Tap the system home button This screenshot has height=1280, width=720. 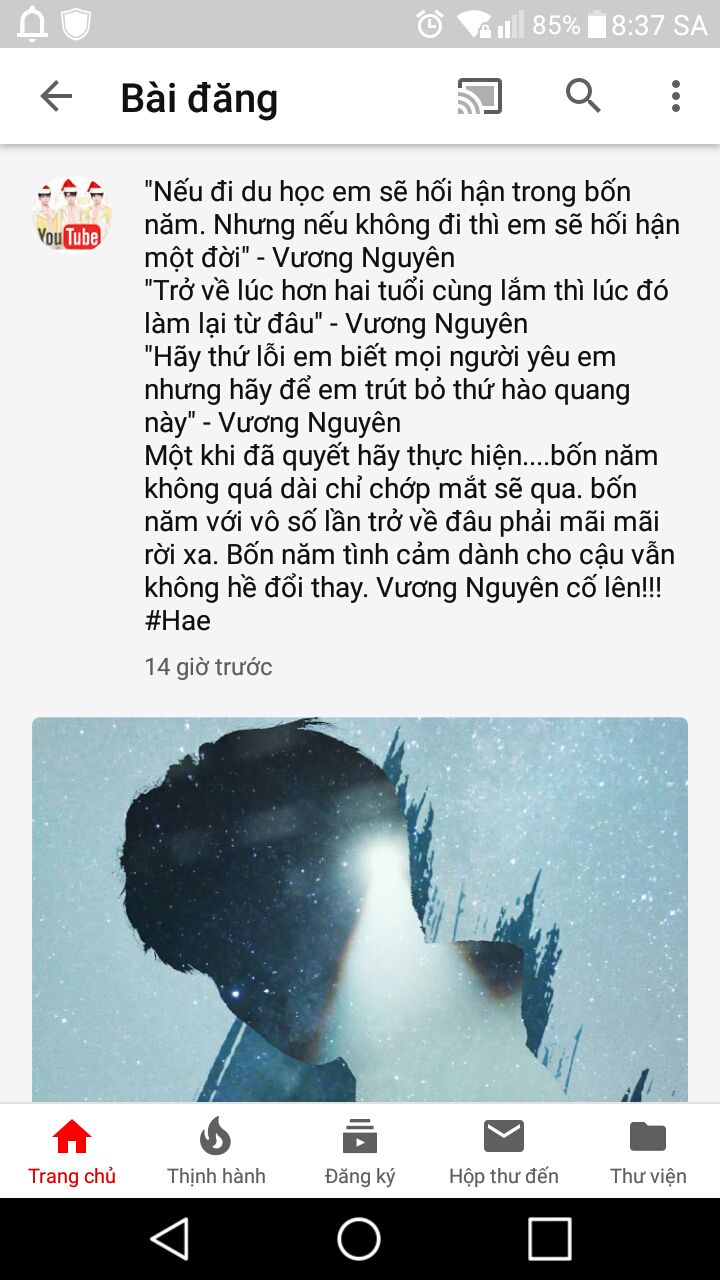pyautogui.click(x=359, y=1239)
